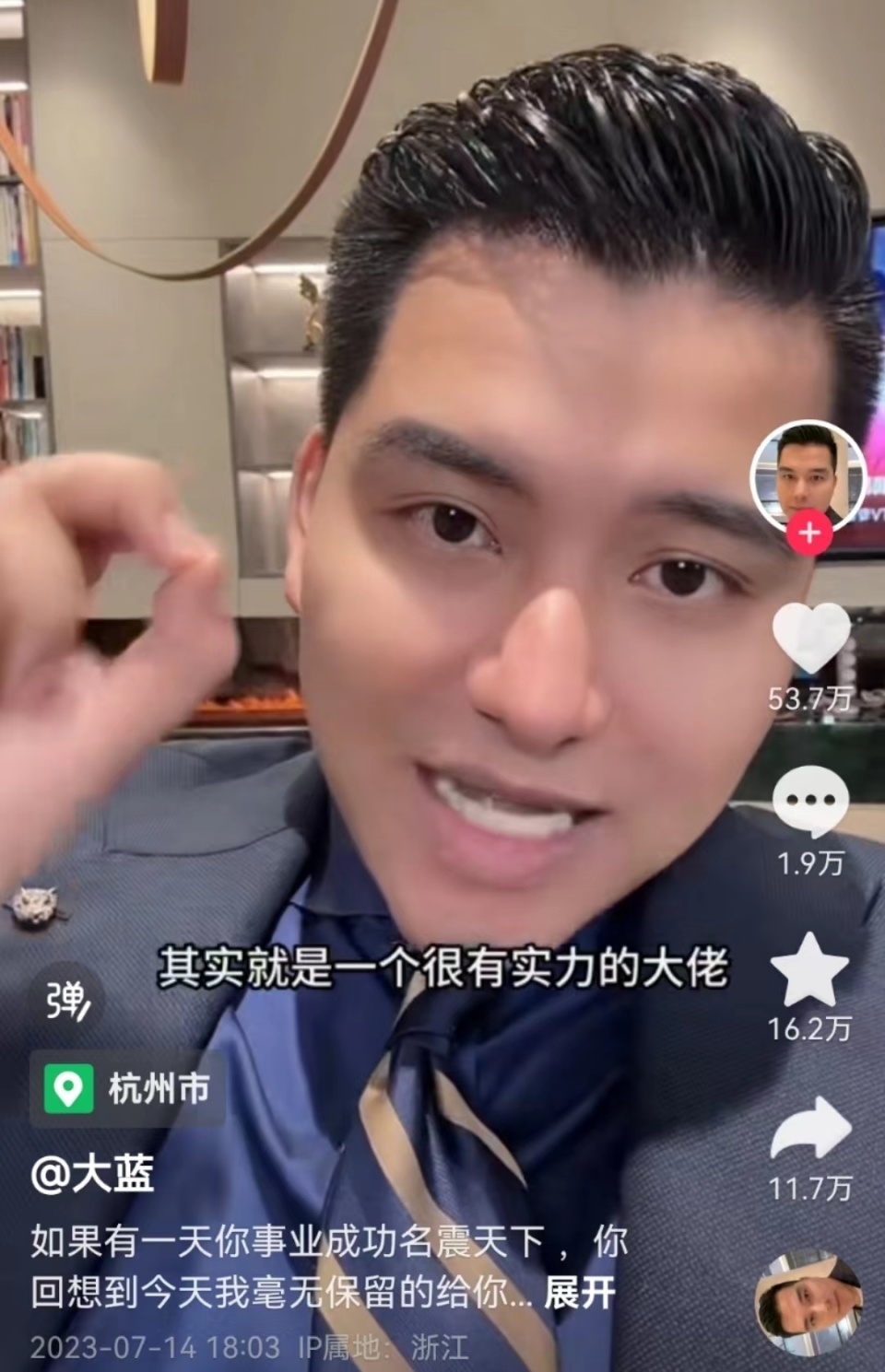Share this video
885x1372 pixels.
click(x=809, y=1129)
